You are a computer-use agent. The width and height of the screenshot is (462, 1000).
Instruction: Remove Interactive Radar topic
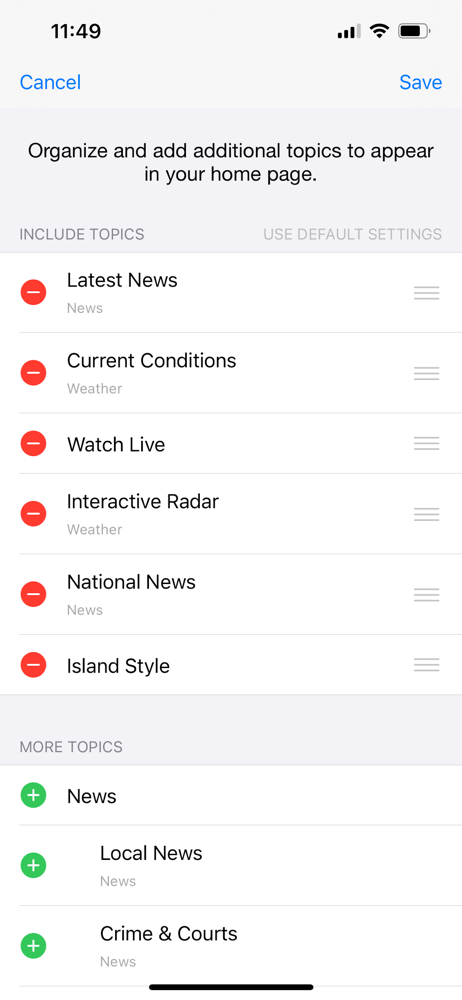pyautogui.click(x=33, y=513)
